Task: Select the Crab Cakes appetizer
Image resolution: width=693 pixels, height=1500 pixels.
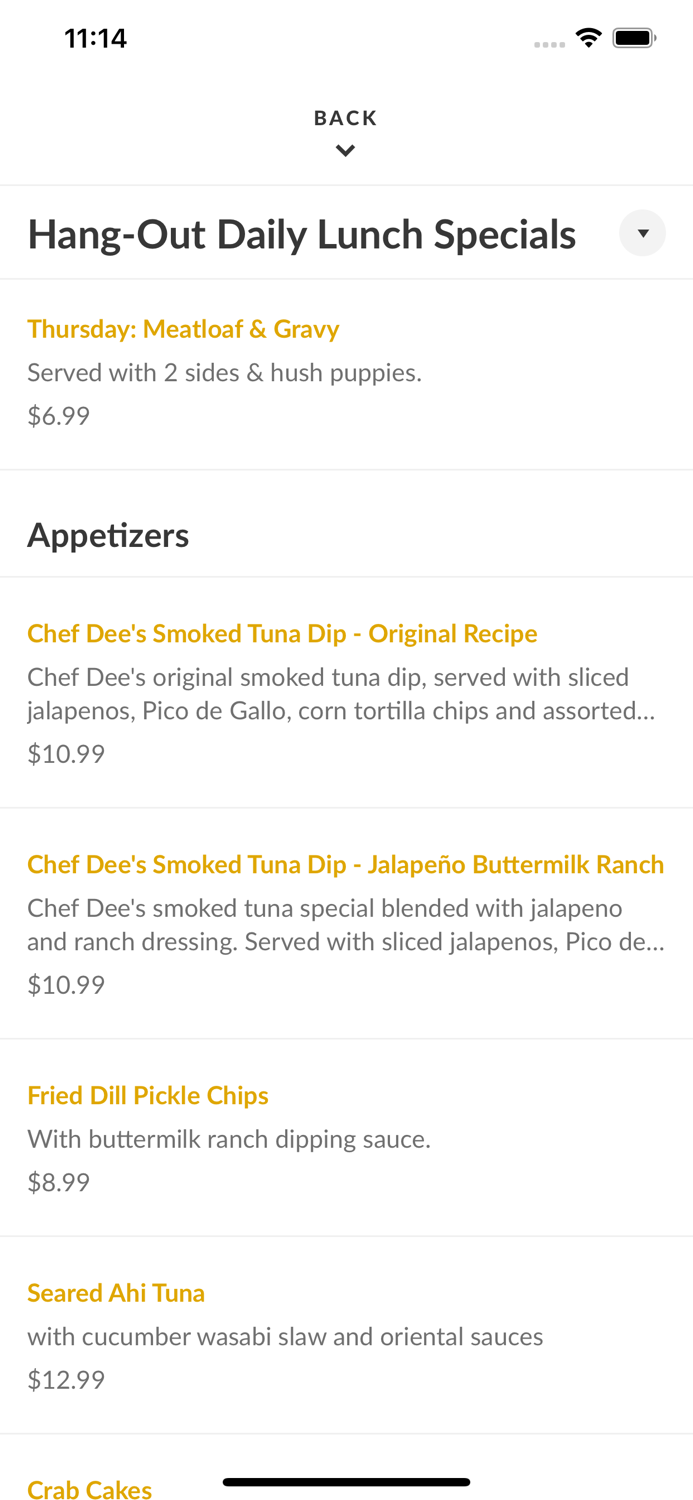Action: coord(90,1489)
